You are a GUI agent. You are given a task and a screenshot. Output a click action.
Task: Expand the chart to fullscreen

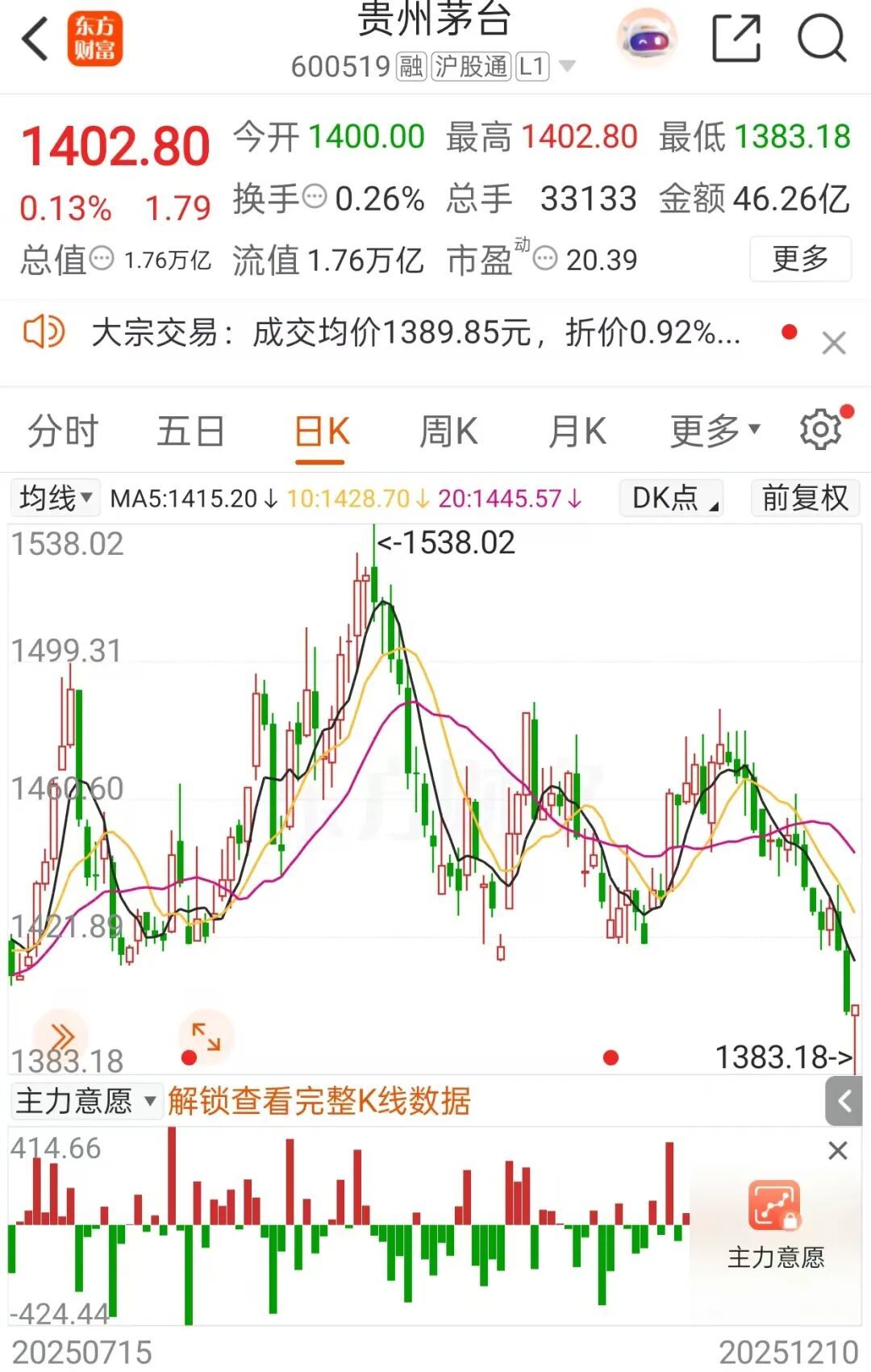pos(206,1036)
